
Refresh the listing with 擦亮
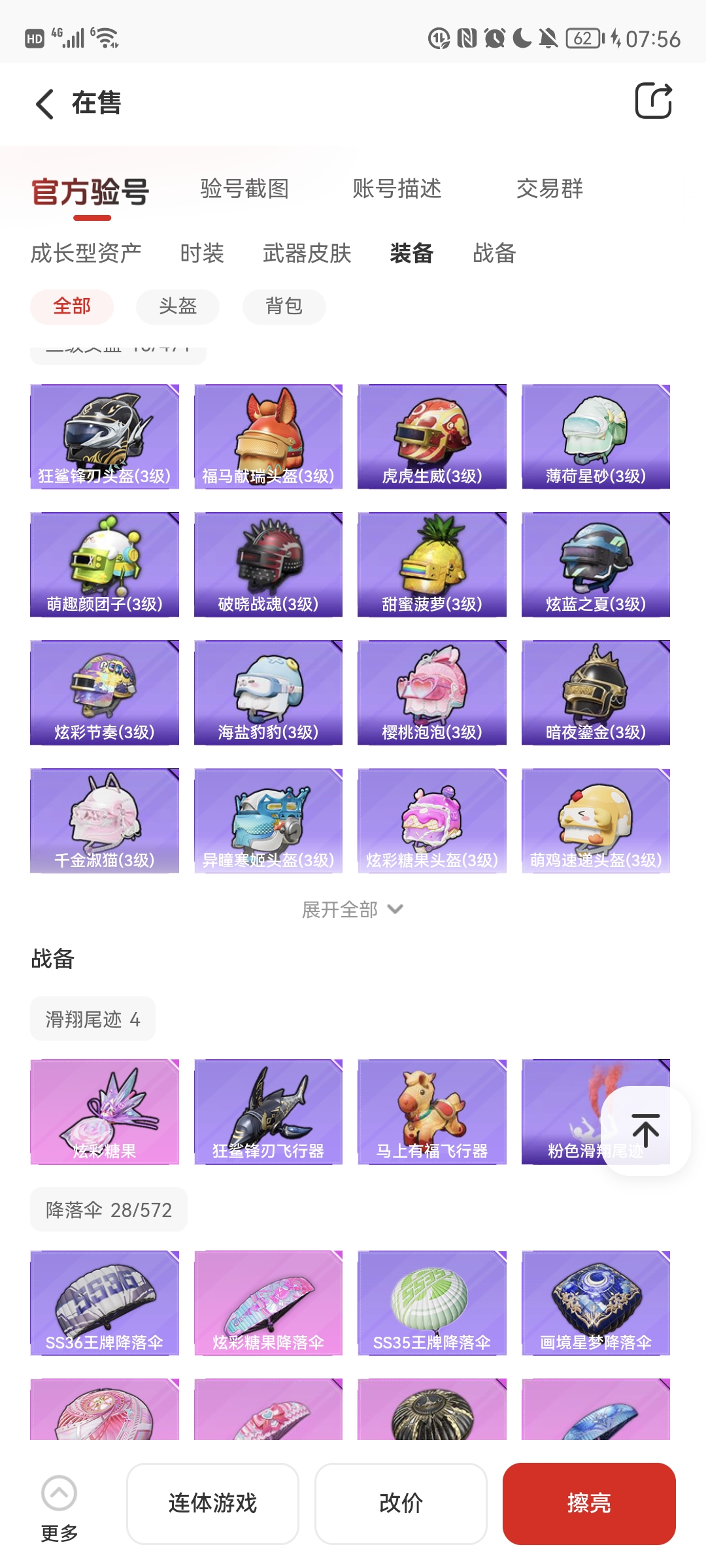click(588, 1503)
